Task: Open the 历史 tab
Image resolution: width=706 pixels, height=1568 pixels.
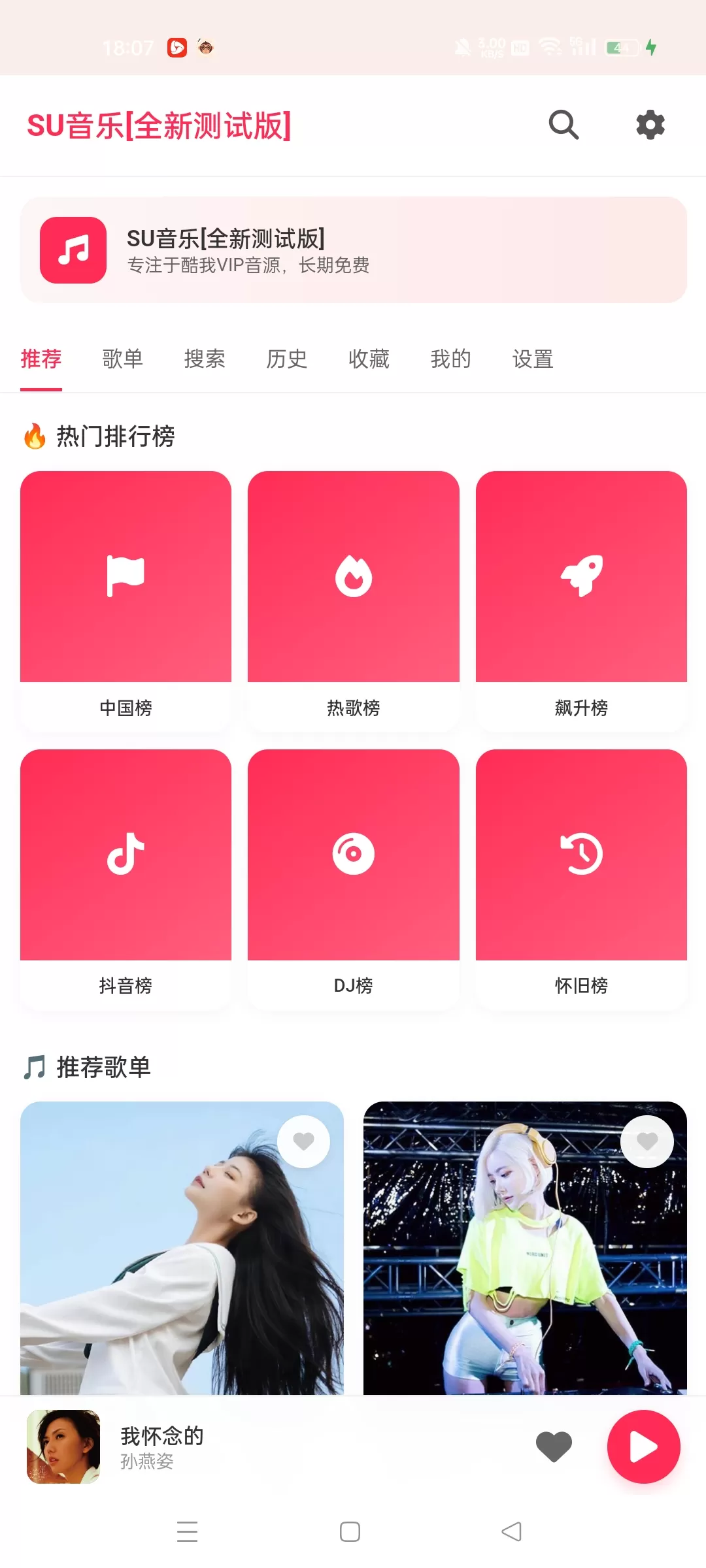Action: 286,359
